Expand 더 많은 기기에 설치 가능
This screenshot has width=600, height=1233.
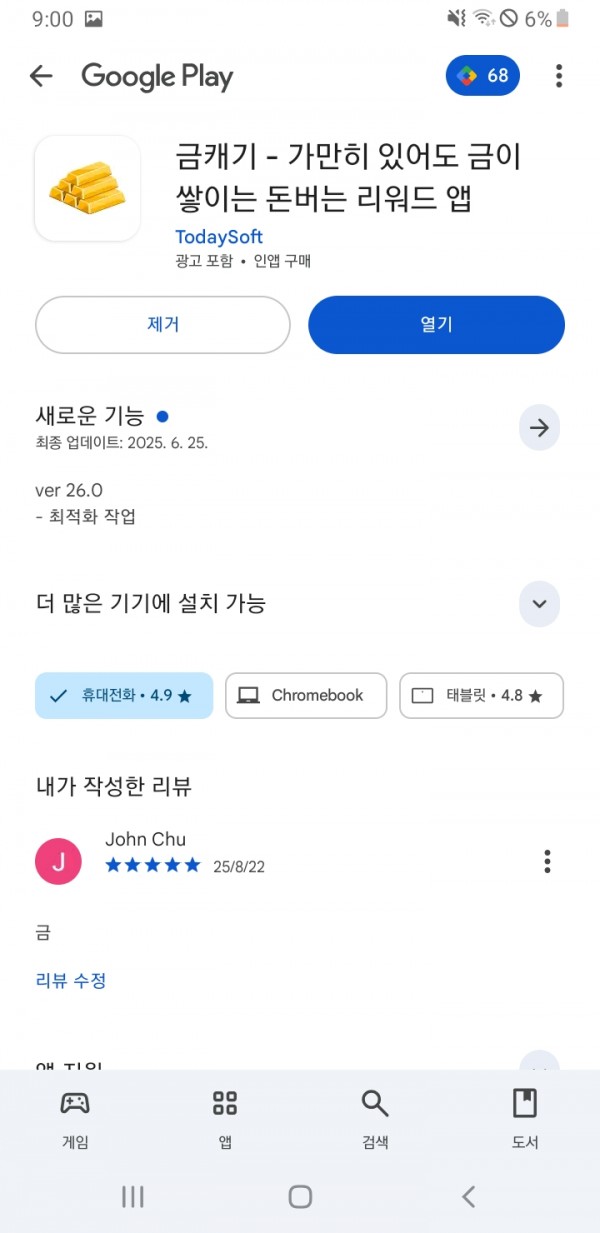[x=540, y=604]
